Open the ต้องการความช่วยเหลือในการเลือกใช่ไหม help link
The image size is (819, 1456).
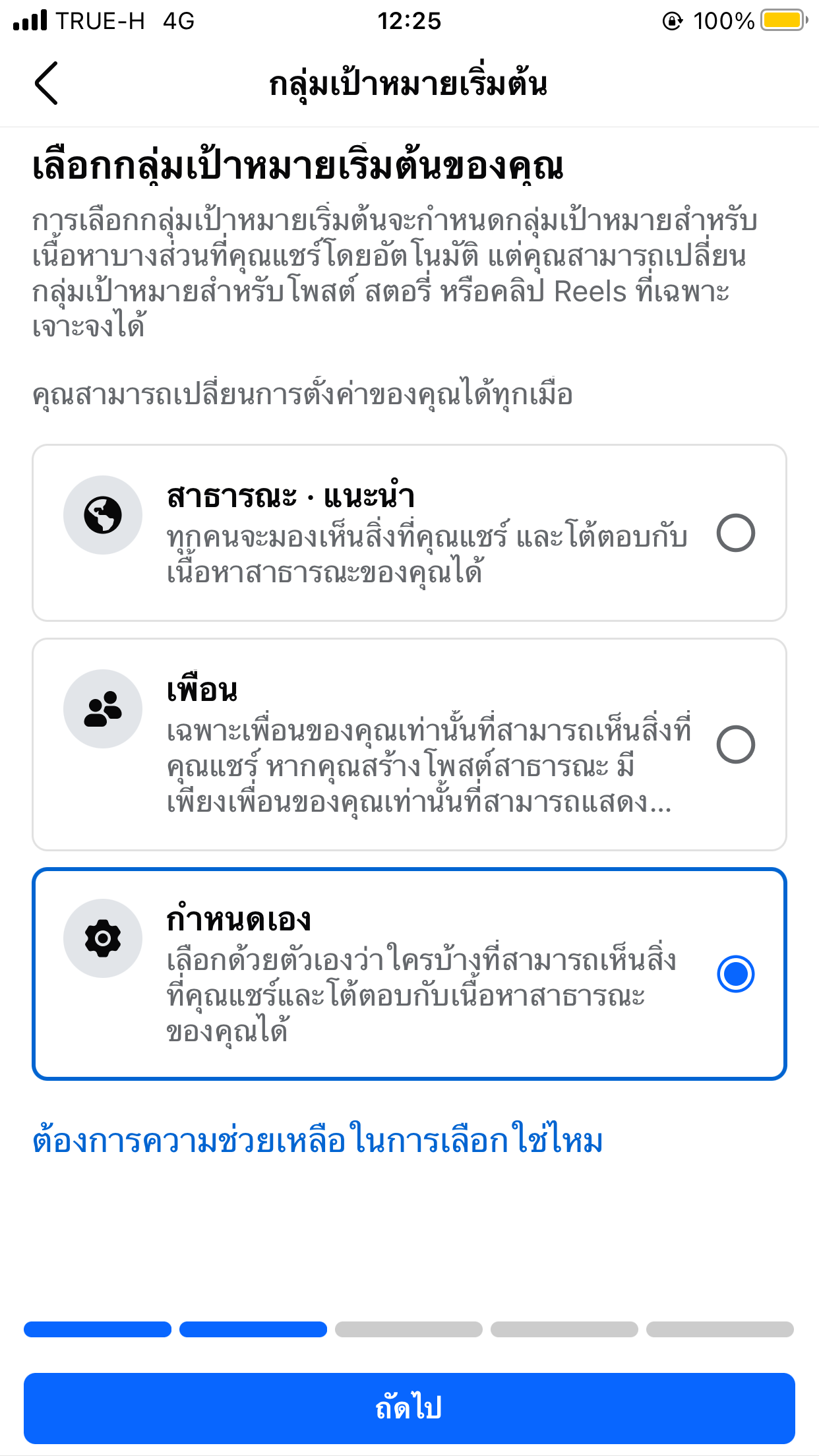coord(318,1141)
